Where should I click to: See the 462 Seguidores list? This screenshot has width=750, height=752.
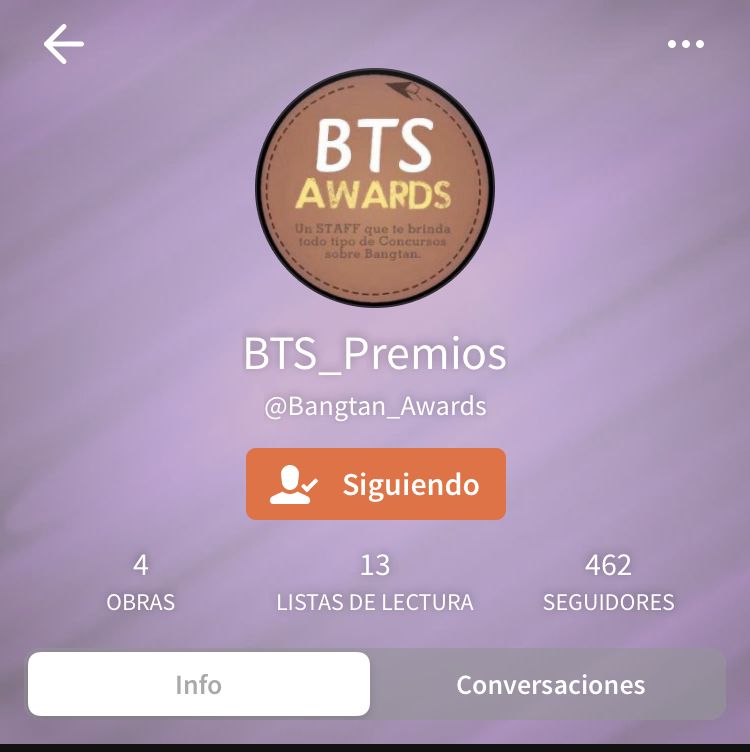(608, 583)
